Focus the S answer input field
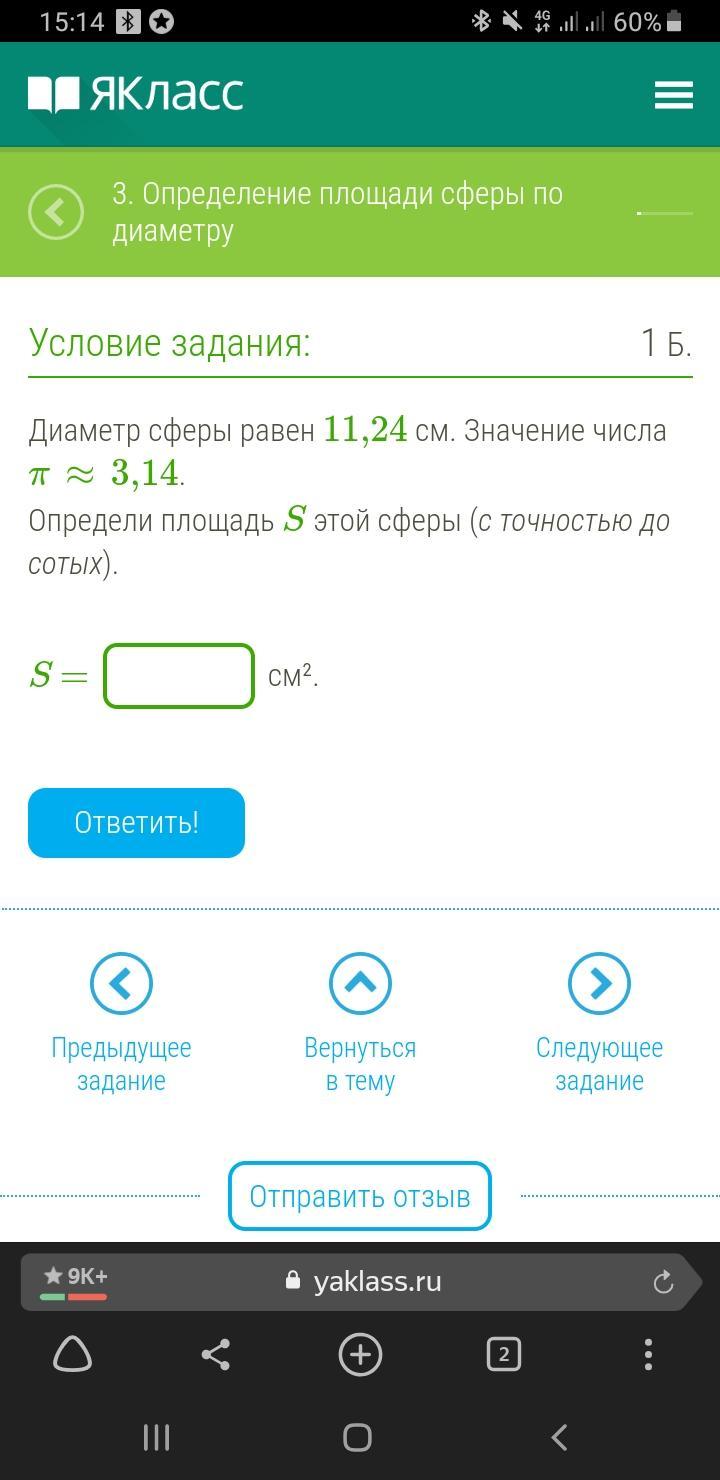Viewport: 720px width, 1480px height. click(x=179, y=676)
